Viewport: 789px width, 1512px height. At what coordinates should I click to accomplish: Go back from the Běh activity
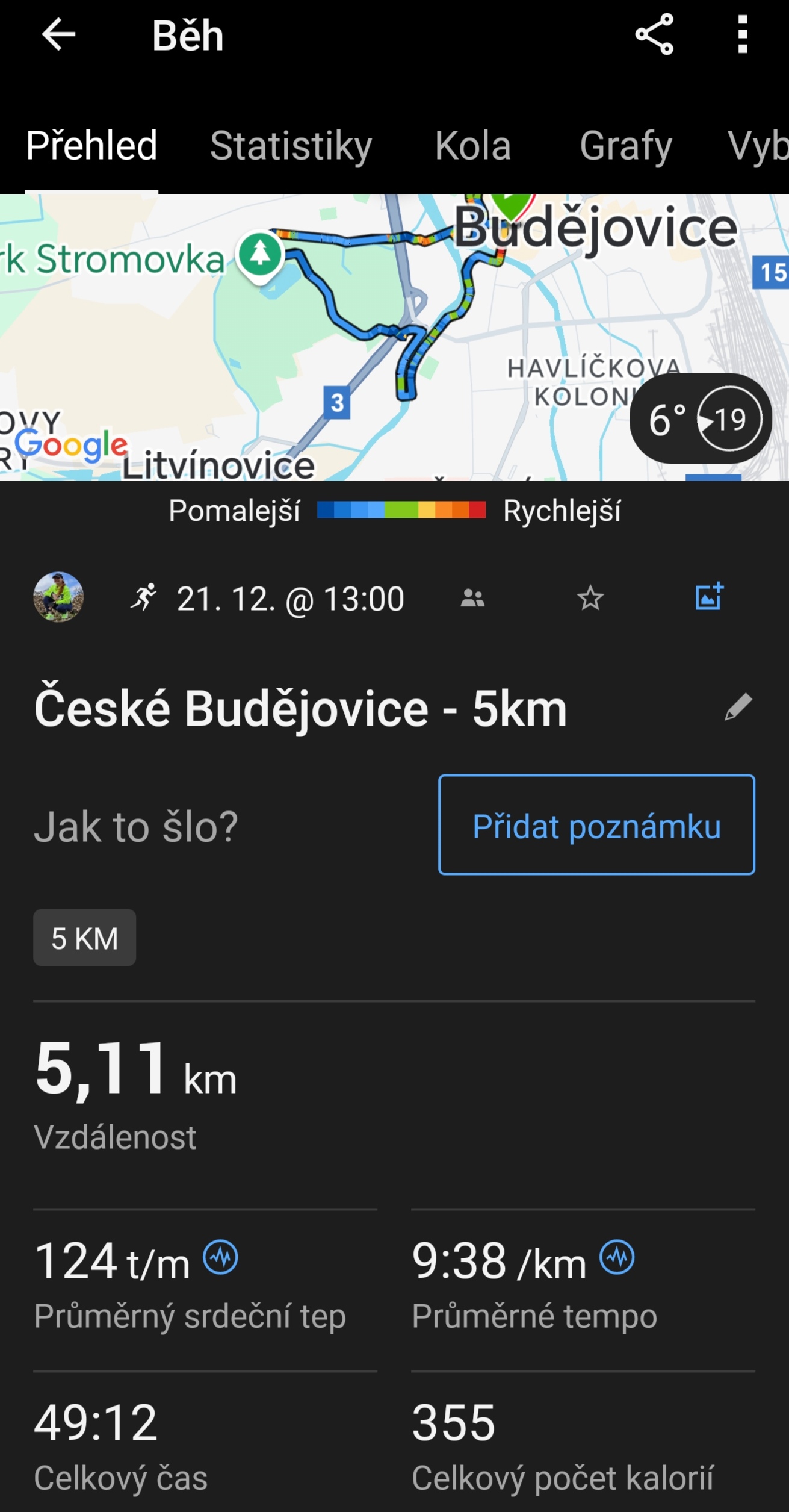(x=58, y=34)
